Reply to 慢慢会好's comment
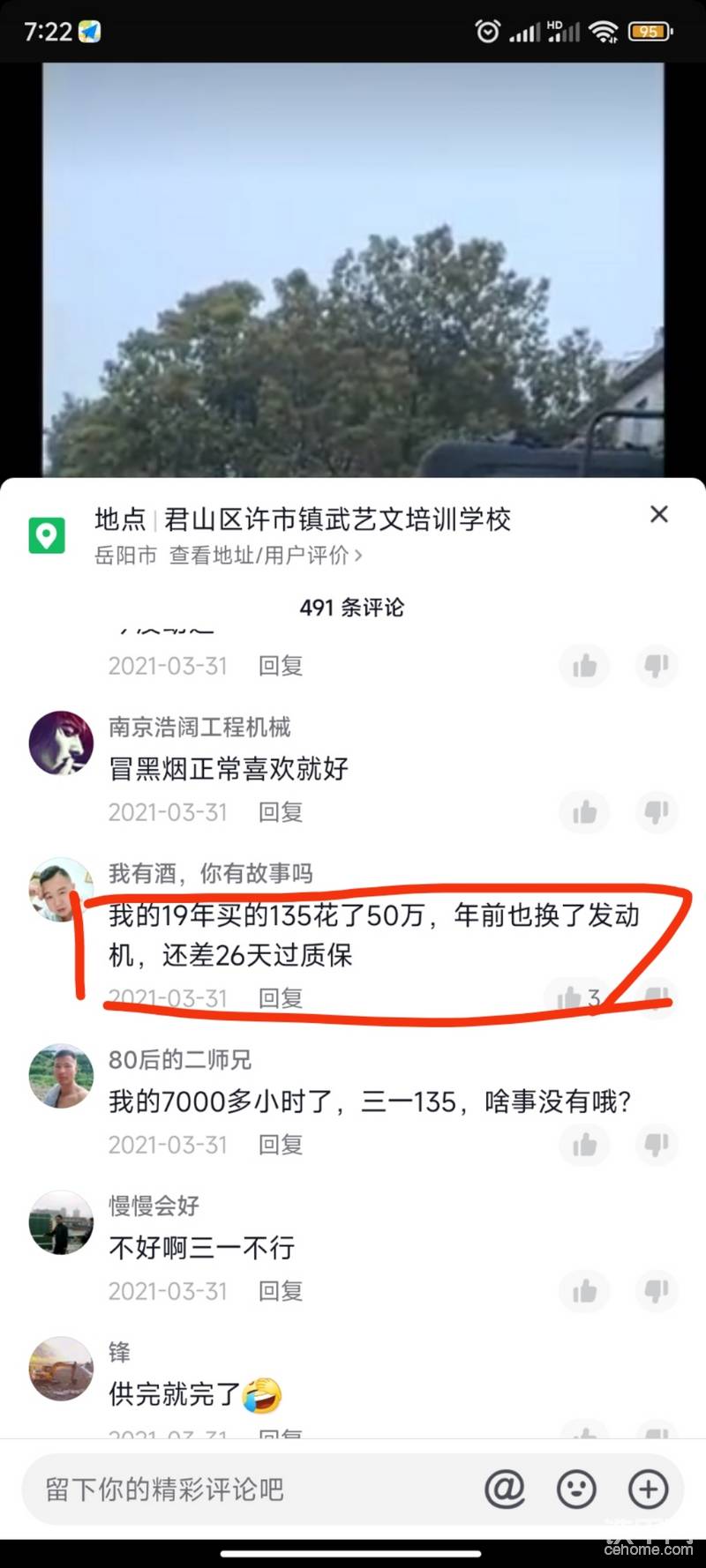The height and width of the screenshot is (1568, 706). 281,1292
